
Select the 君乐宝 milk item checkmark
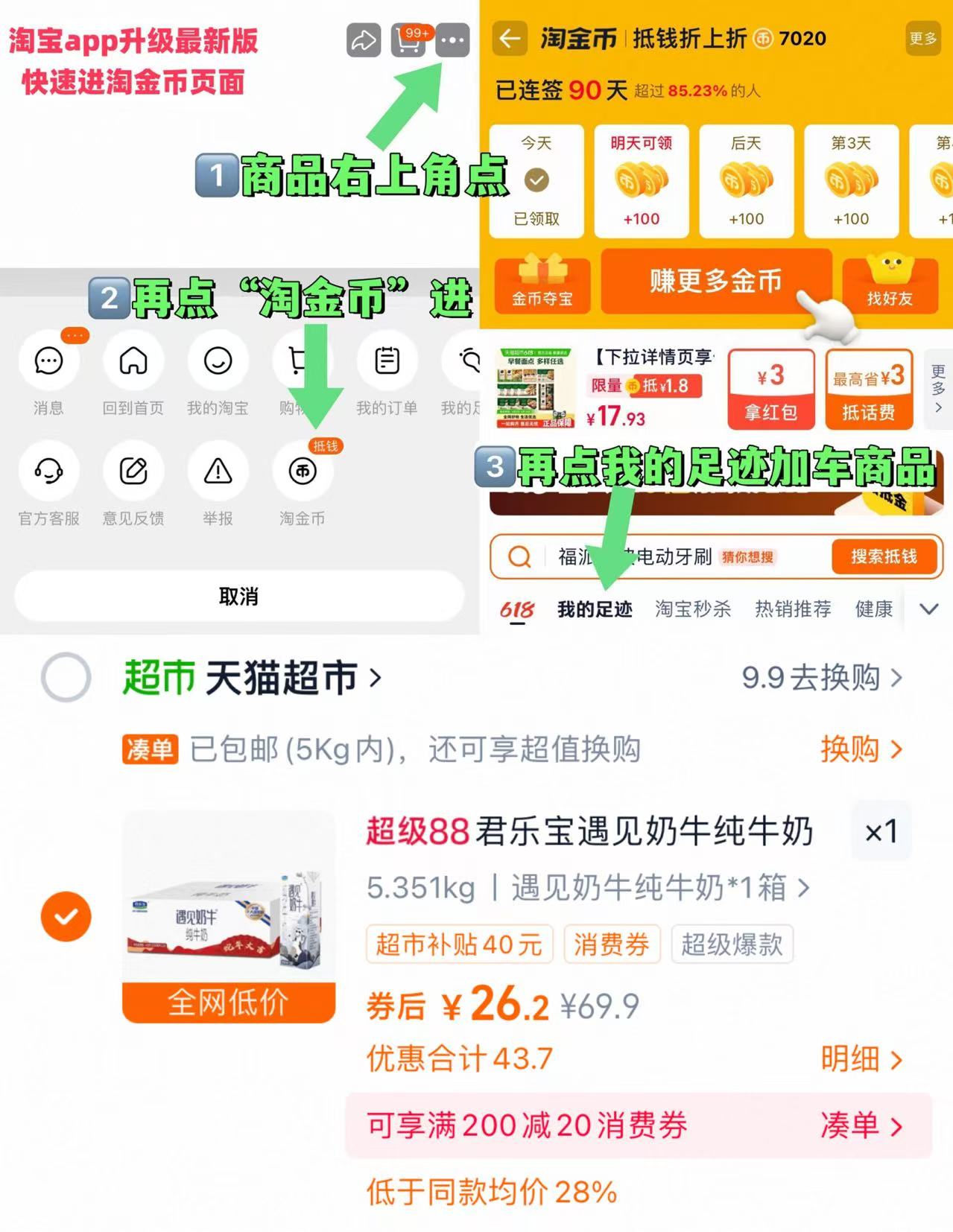pos(66,916)
